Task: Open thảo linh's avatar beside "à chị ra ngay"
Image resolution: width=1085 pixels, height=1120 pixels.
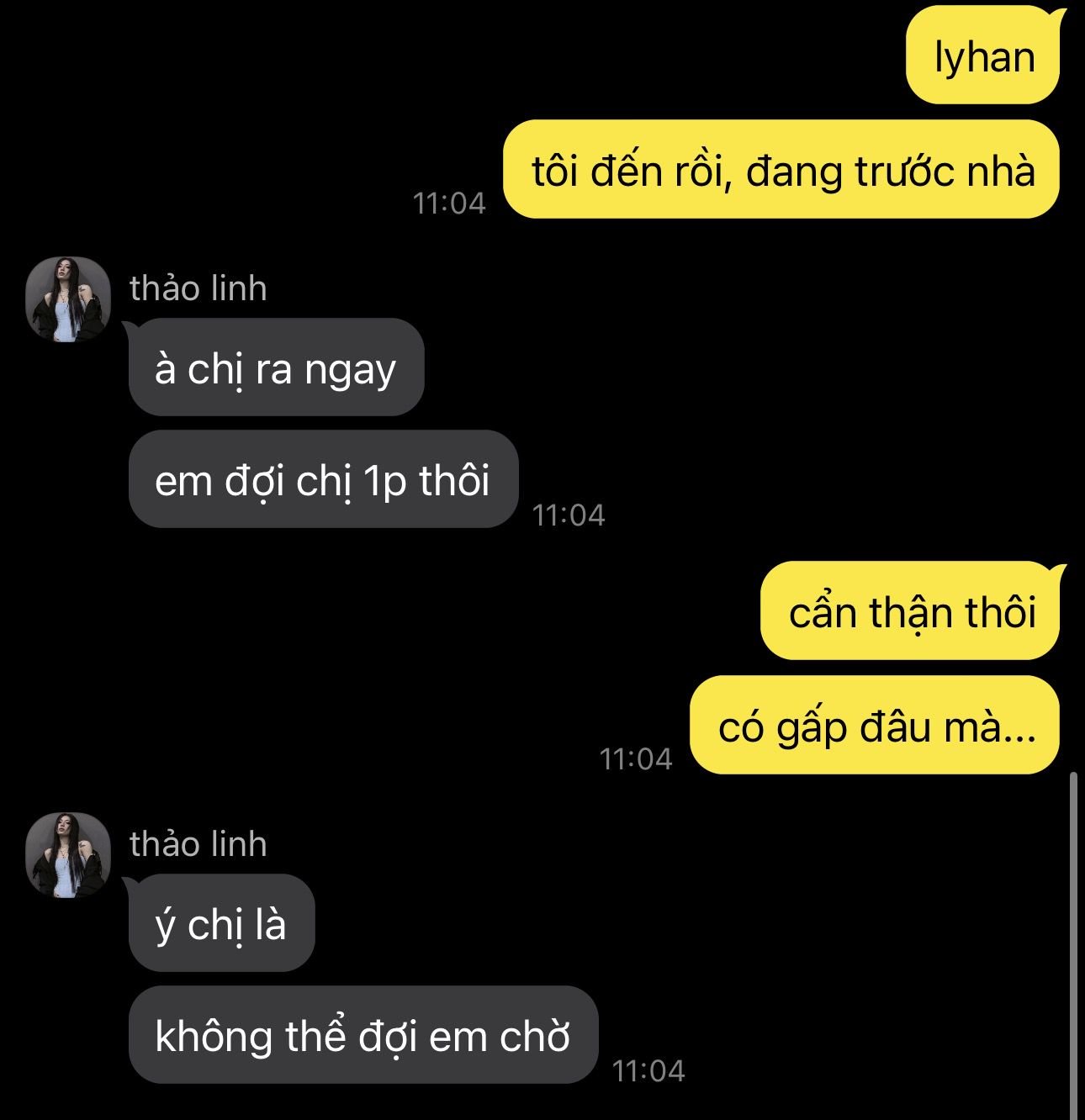Action: [x=68, y=299]
